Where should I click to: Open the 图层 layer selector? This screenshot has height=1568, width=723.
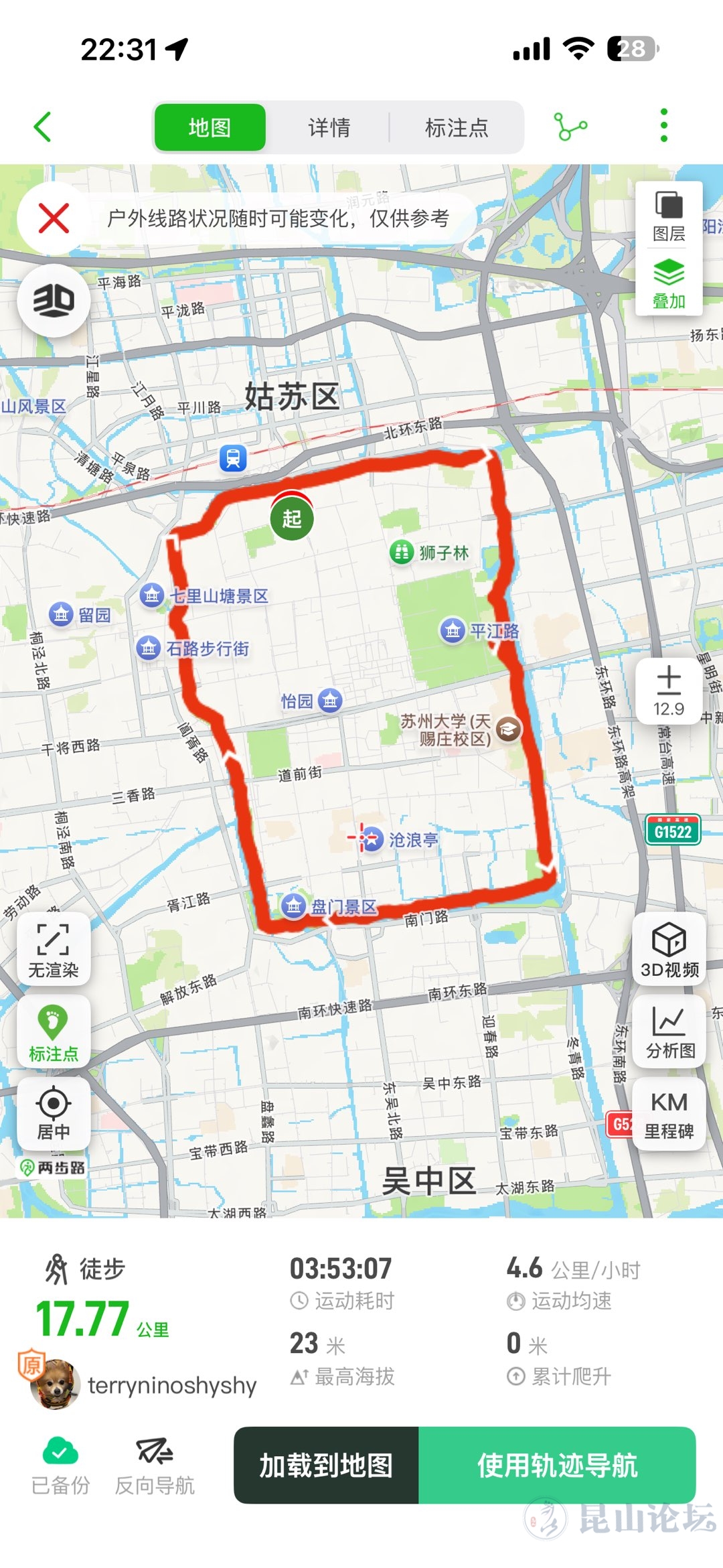click(669, 216)
